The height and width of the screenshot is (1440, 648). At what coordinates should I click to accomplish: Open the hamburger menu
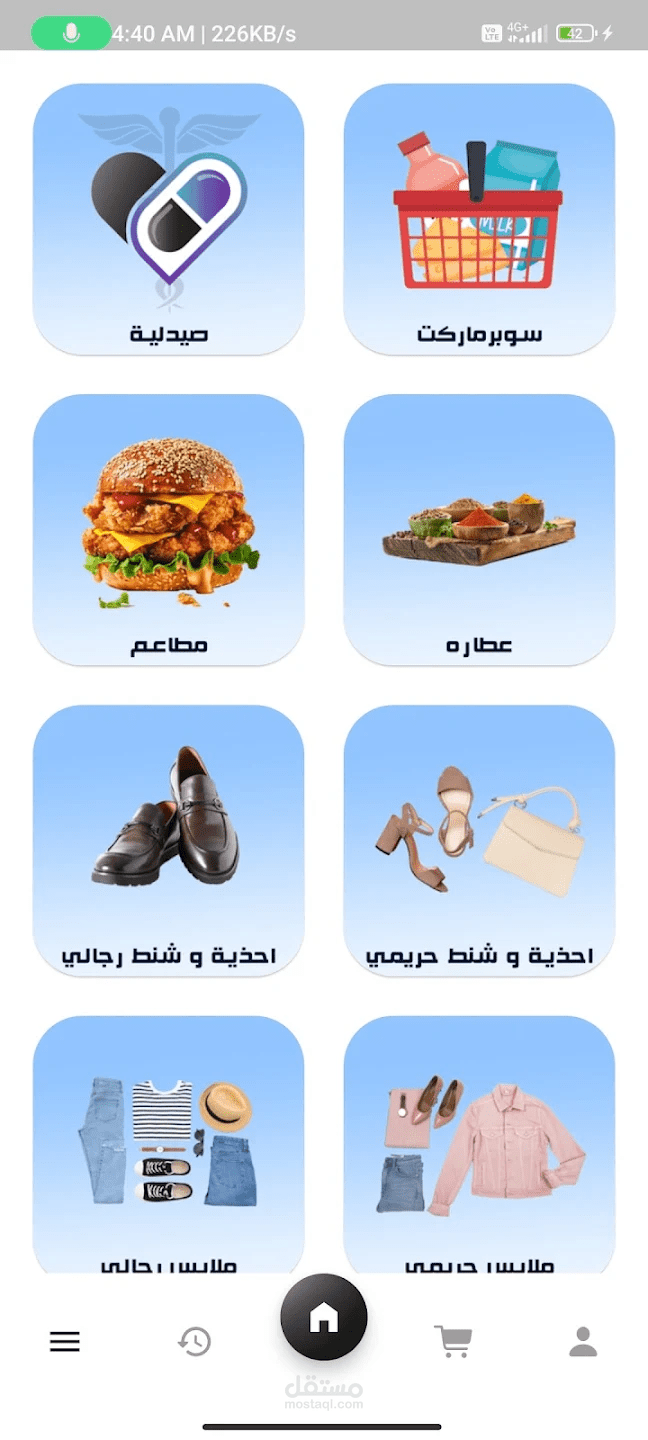click(x=65, y=1342)
